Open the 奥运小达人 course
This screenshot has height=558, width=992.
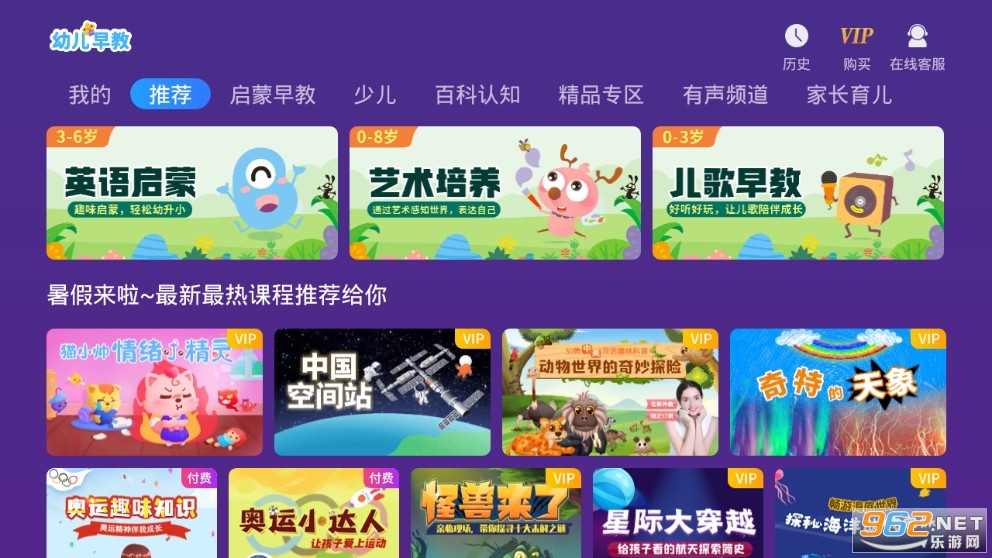[x=313, y=513]
